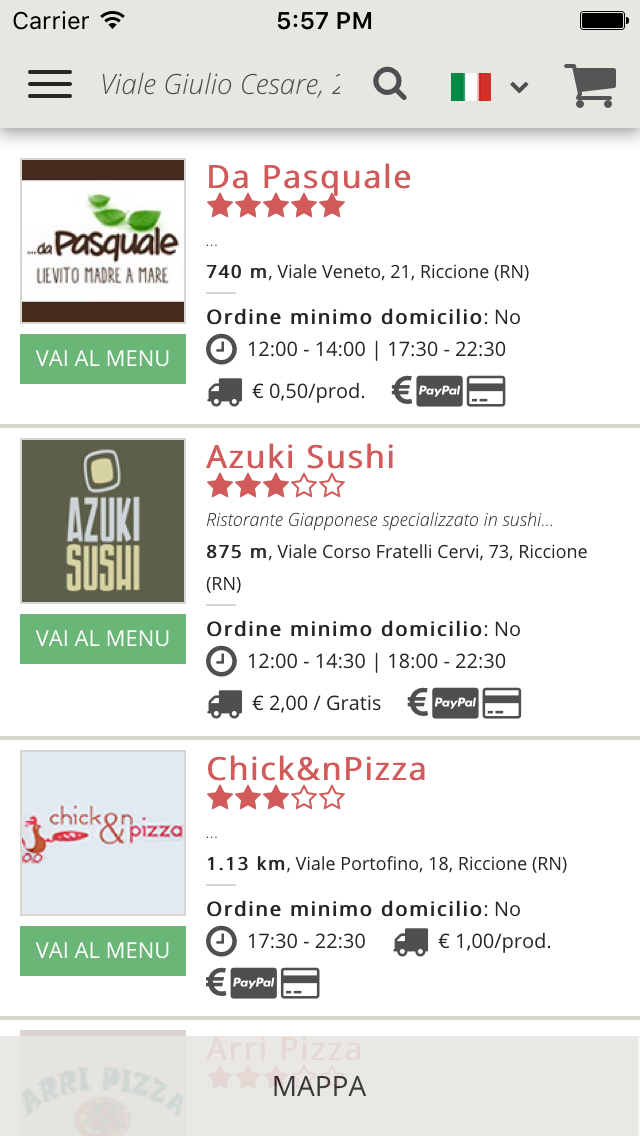Go to the menu of Azuki Sushi
Screen dimensions: 640x1136
coord(103,639)
